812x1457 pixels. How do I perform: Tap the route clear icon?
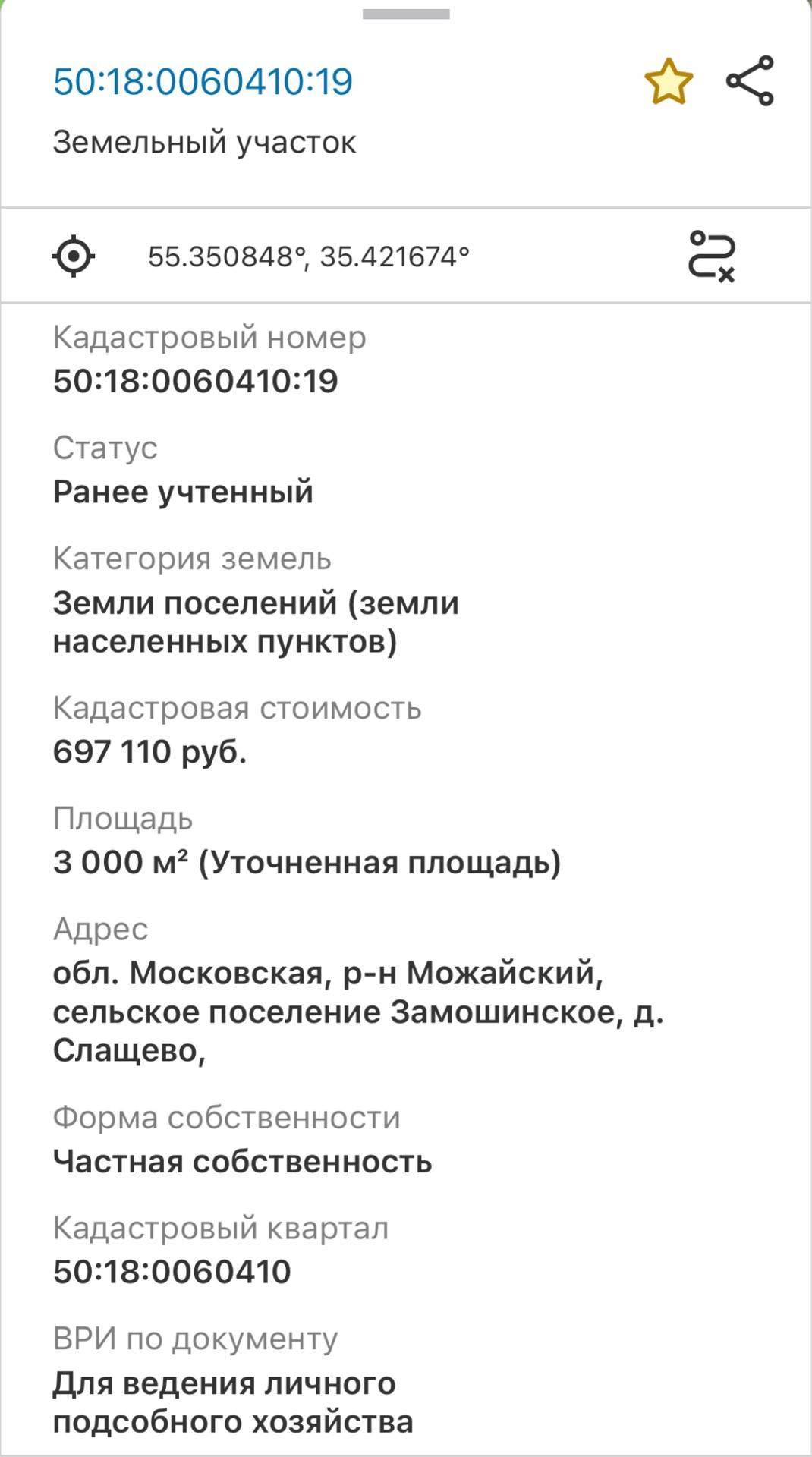point(711,256)
